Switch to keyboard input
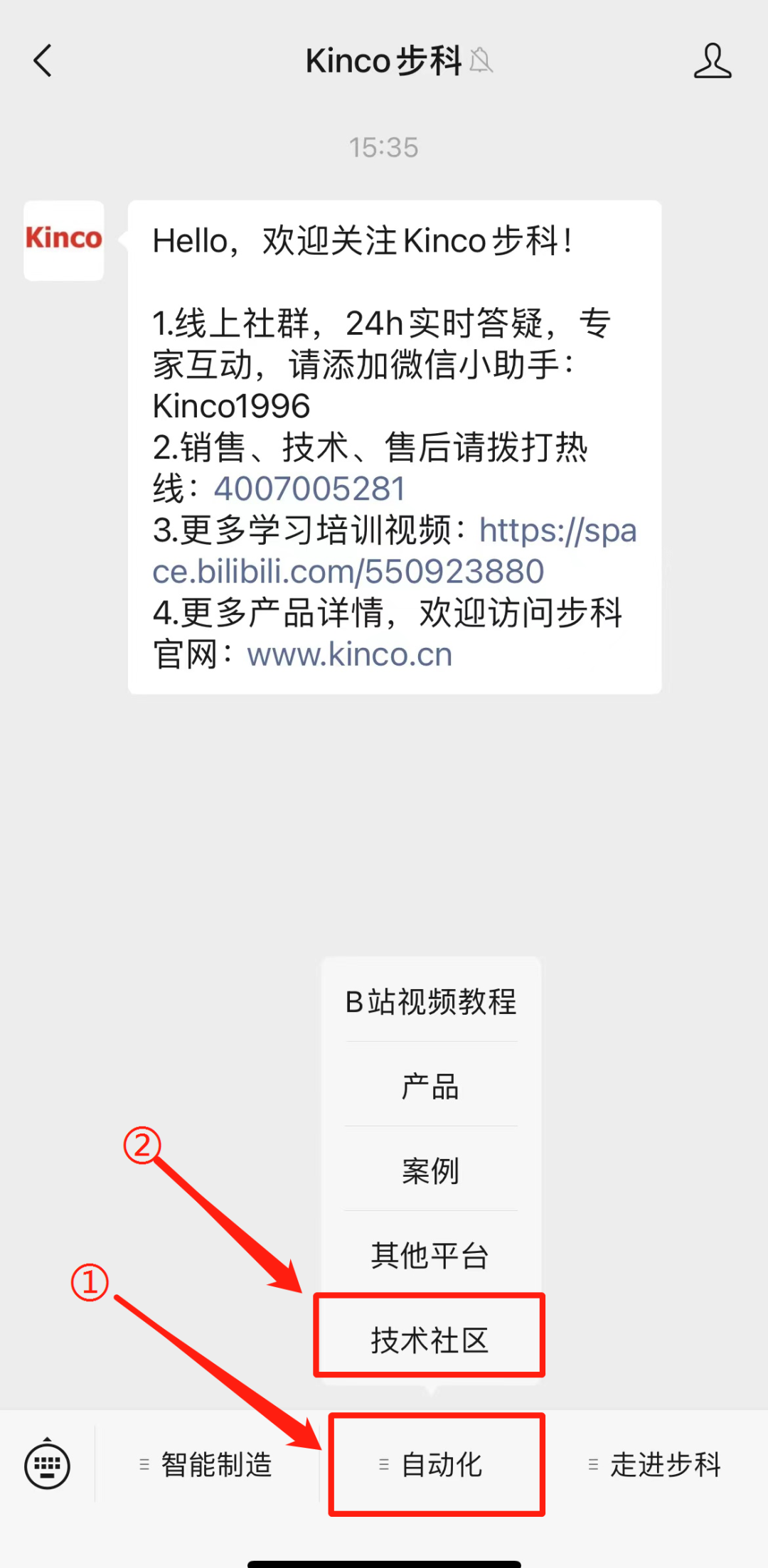The height and width of the screenshot is (1568, 768). 47,1465
